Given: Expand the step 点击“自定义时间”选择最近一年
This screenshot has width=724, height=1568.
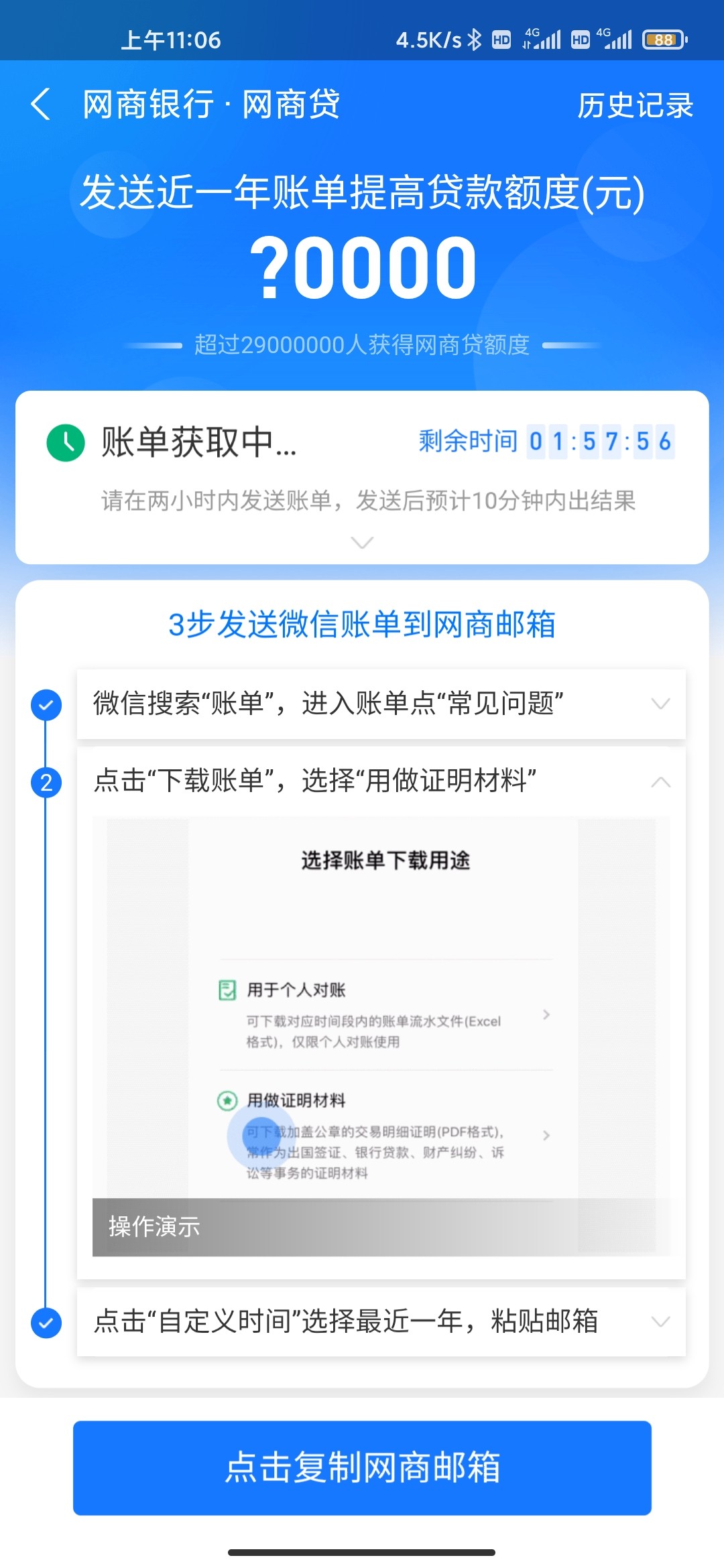Looking at the screenshot, I should [x=660, y=1321].
